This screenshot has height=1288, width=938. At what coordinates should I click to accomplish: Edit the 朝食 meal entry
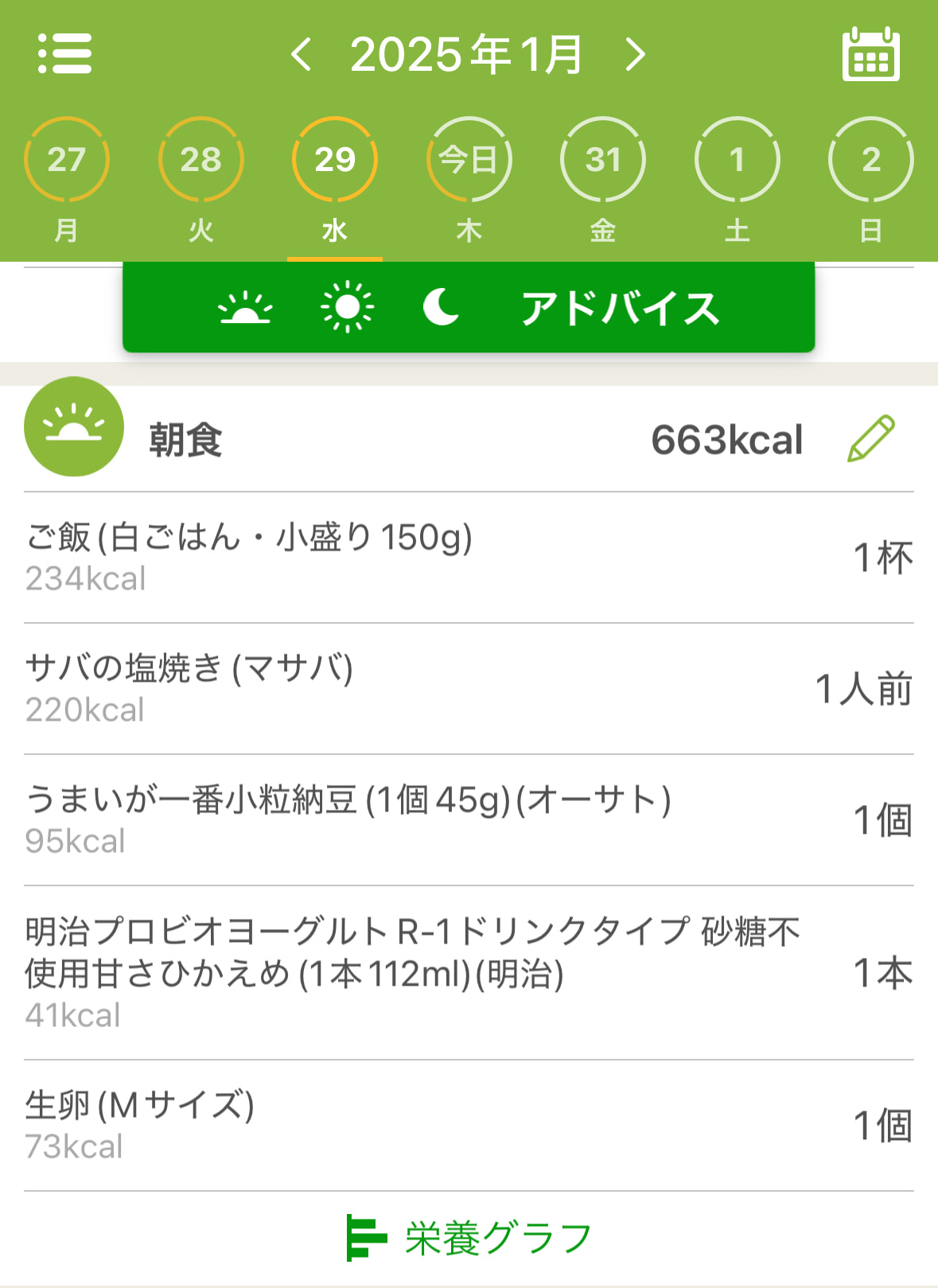tap(871, 438)
